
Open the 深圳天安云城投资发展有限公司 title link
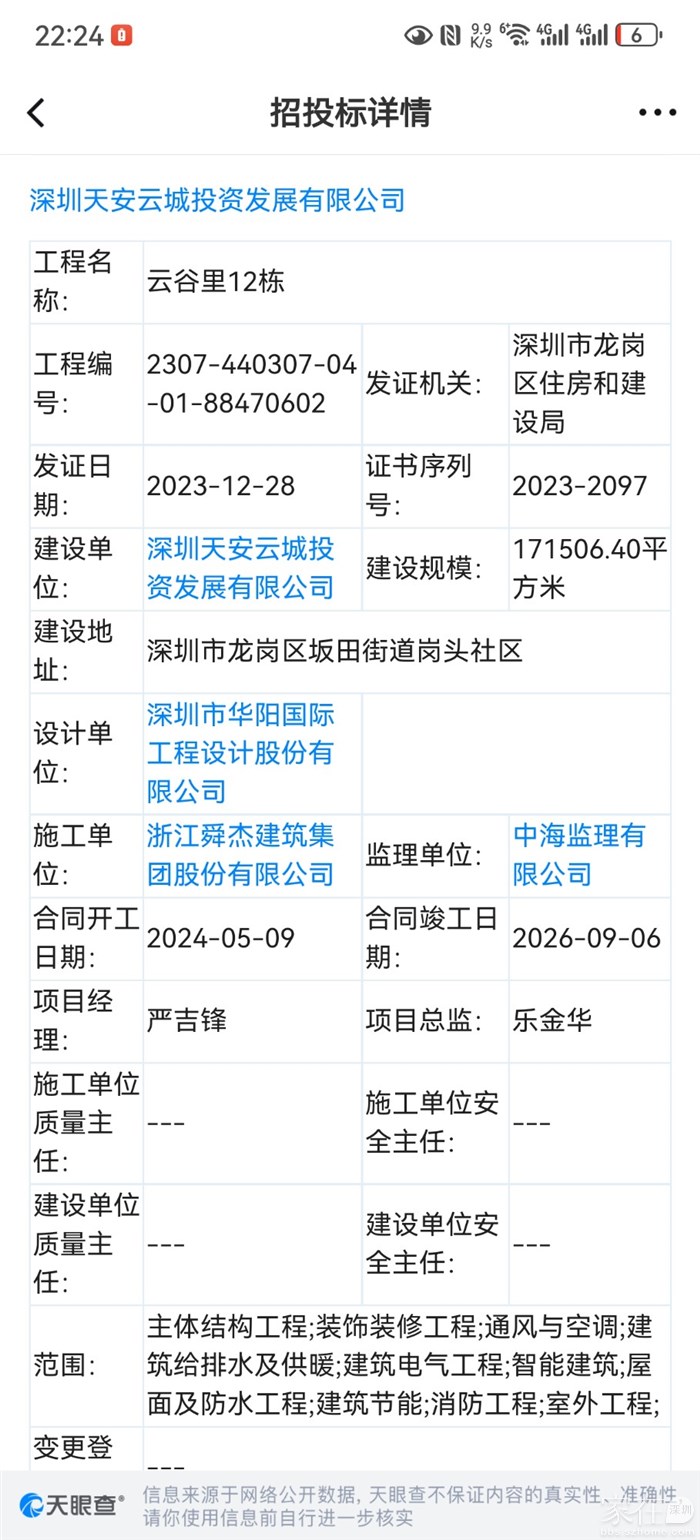[217, 200]
